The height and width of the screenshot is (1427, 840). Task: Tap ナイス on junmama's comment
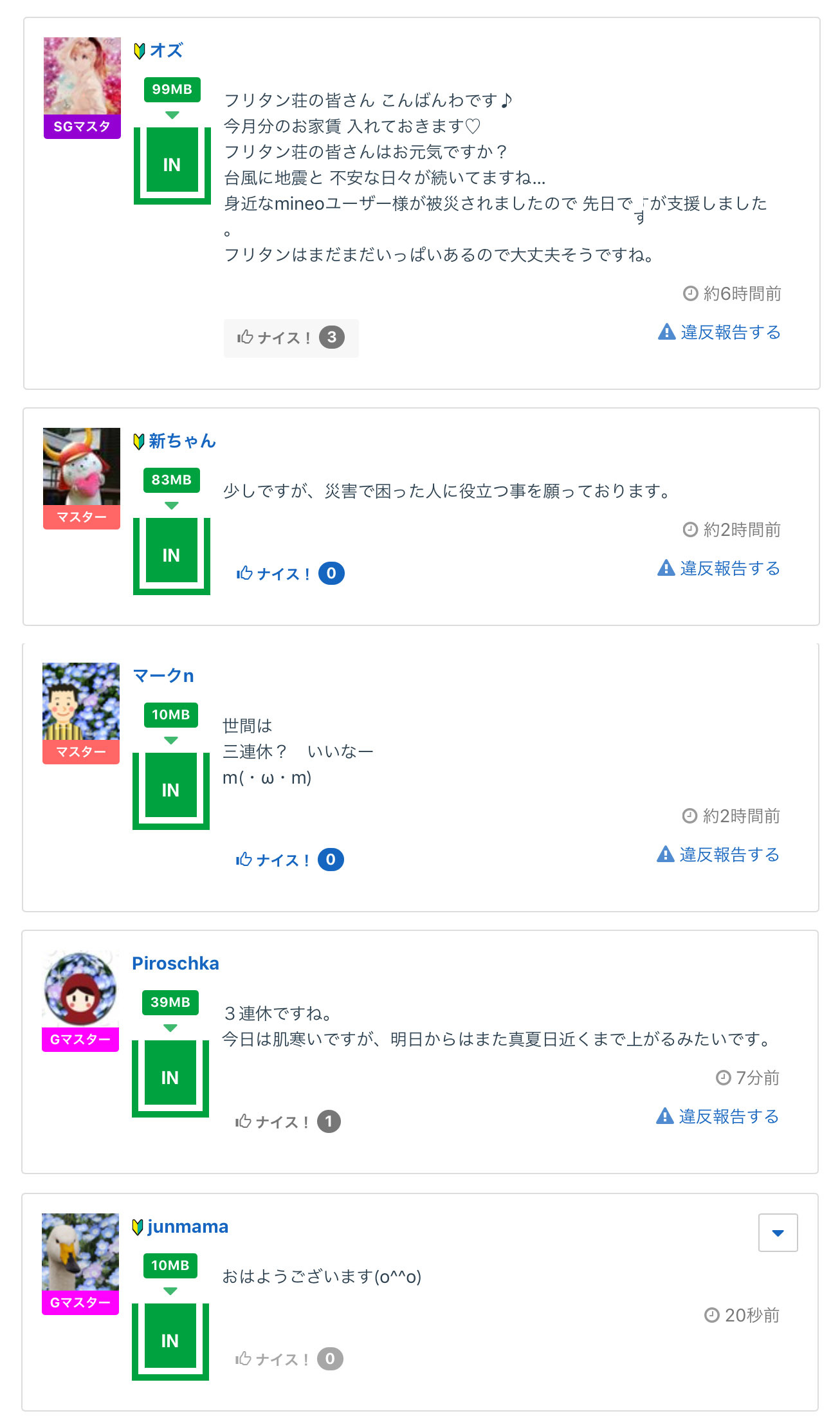[289, 1359]
